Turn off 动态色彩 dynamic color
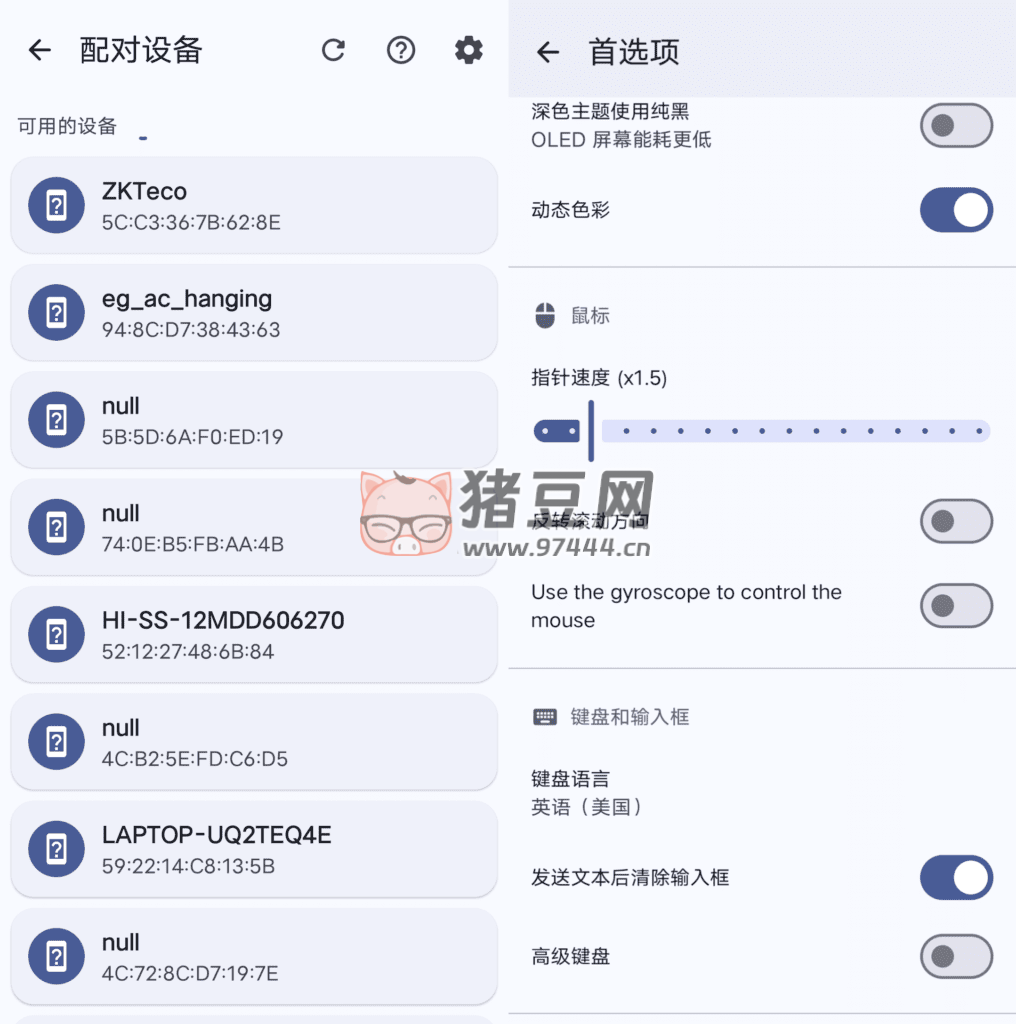1016x1024 pixels. pos(955,210)
